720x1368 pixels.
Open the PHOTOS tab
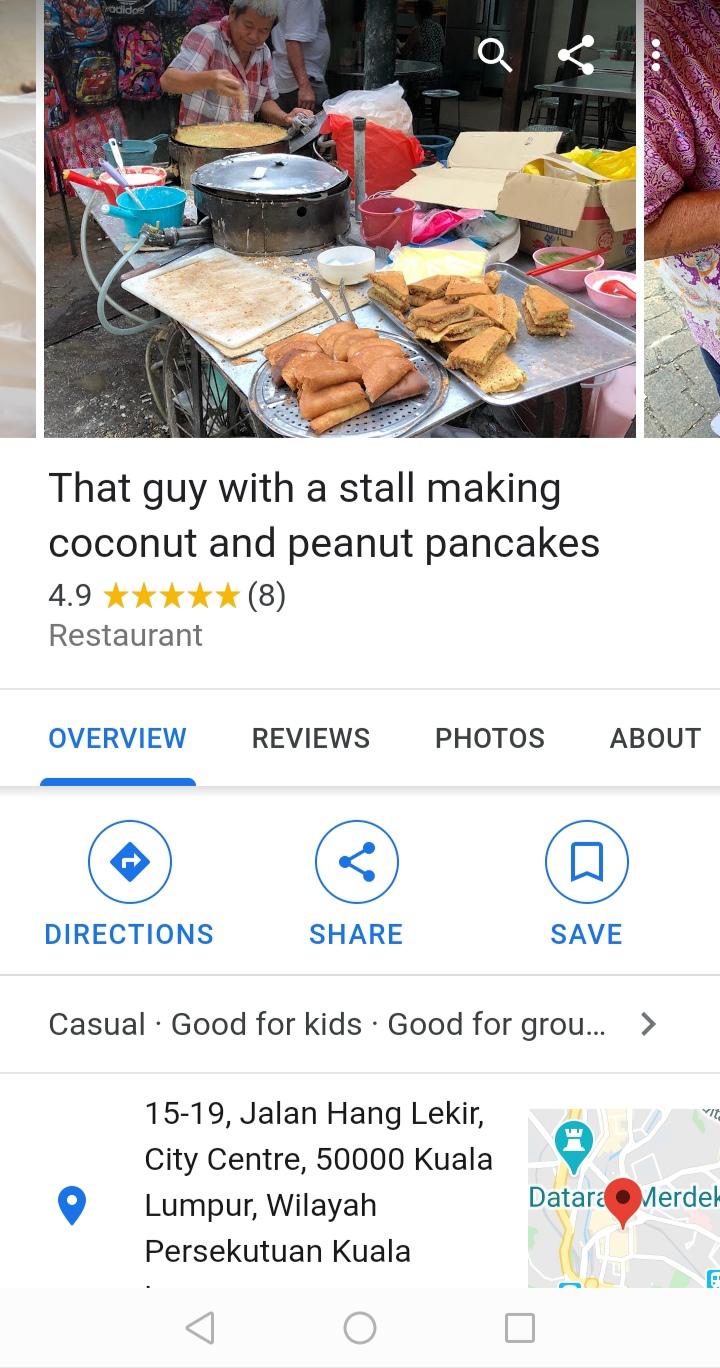click(489, 738)
